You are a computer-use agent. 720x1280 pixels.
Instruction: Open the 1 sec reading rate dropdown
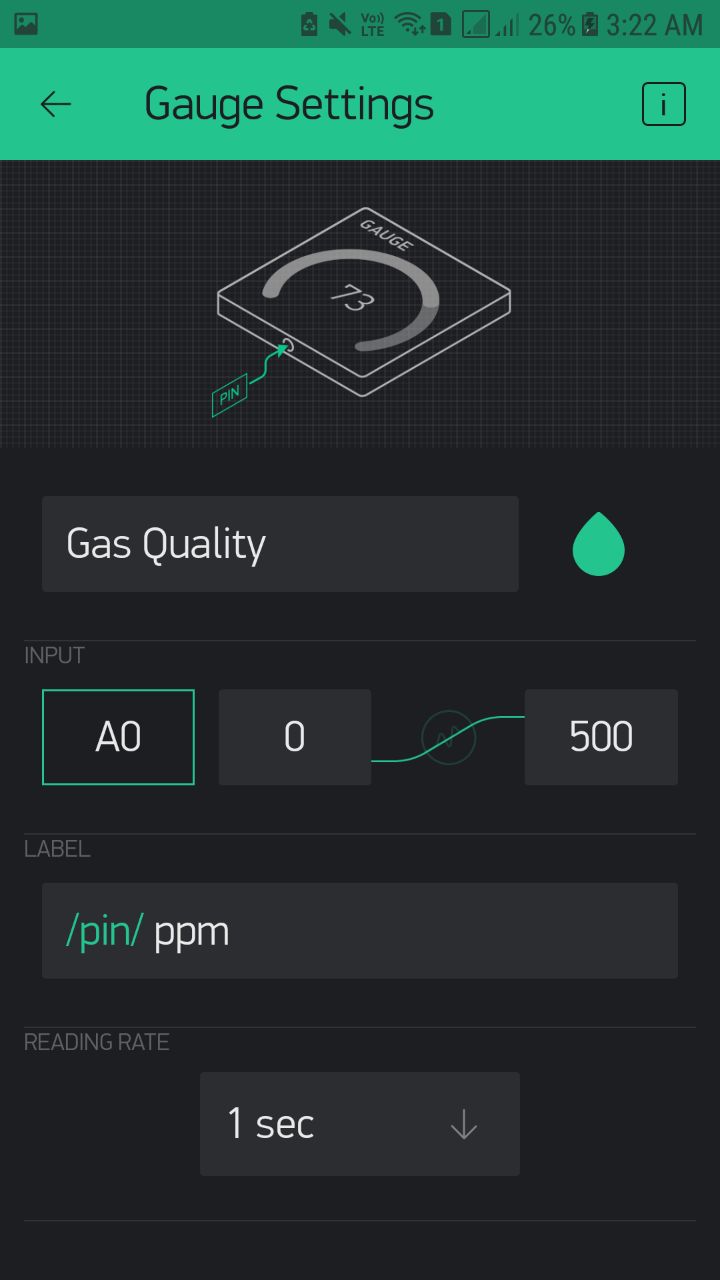(x=360, y=1124)
